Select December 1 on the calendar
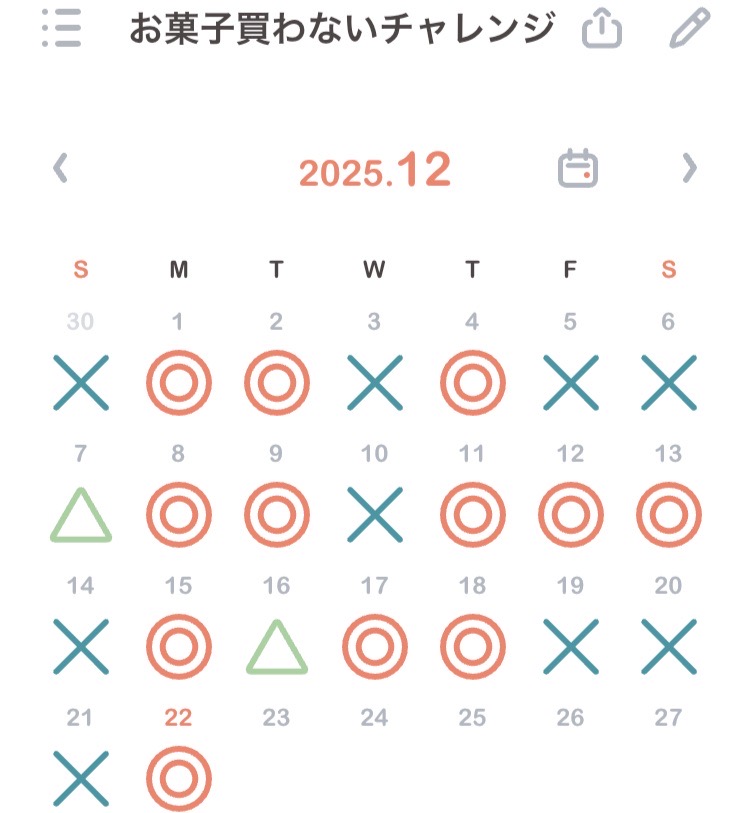 178,382
